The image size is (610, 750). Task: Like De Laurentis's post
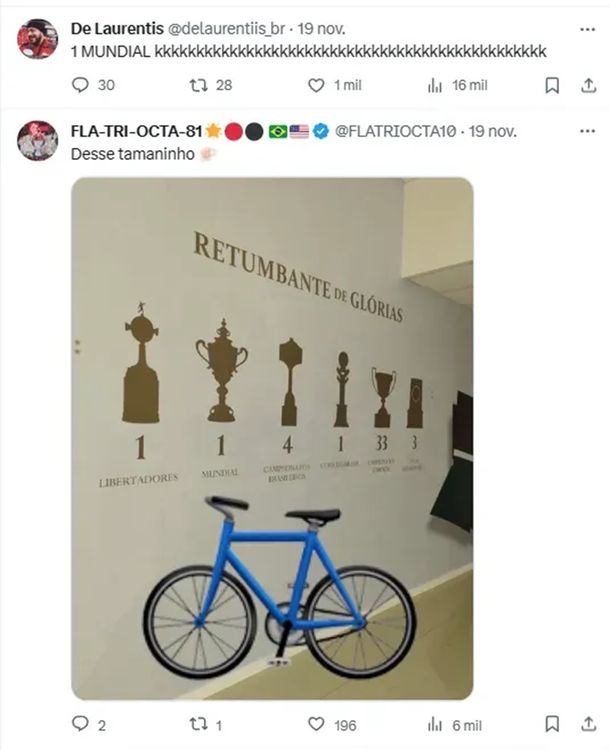click(x=316, y=86)
